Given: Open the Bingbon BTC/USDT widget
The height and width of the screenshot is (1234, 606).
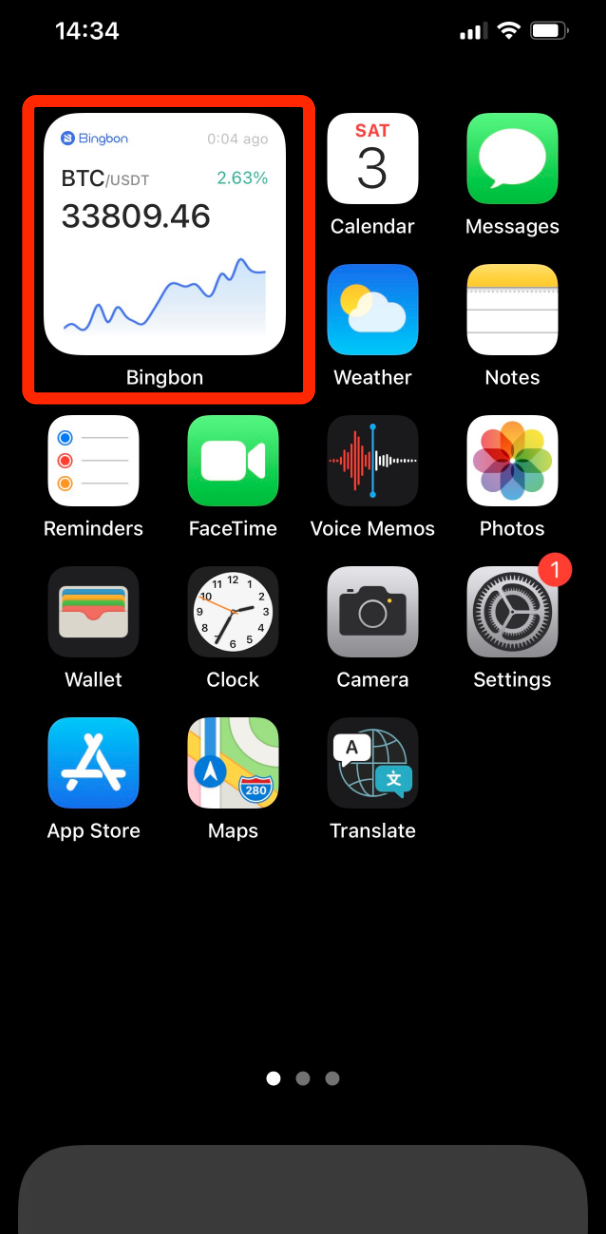Looking at the screenshot, I should 165,234.
